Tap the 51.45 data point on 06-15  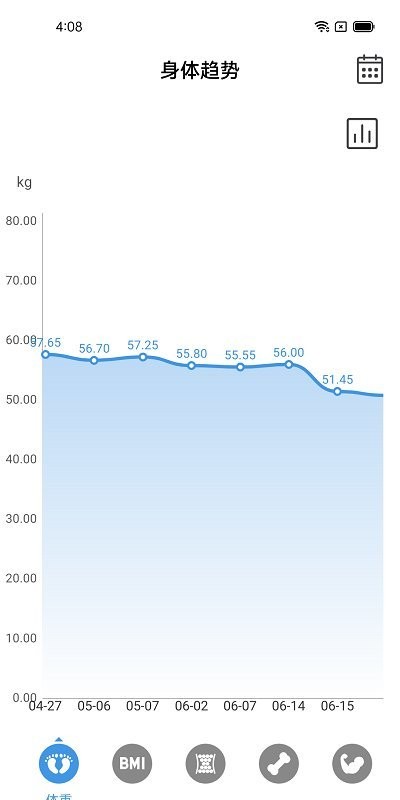337,391
